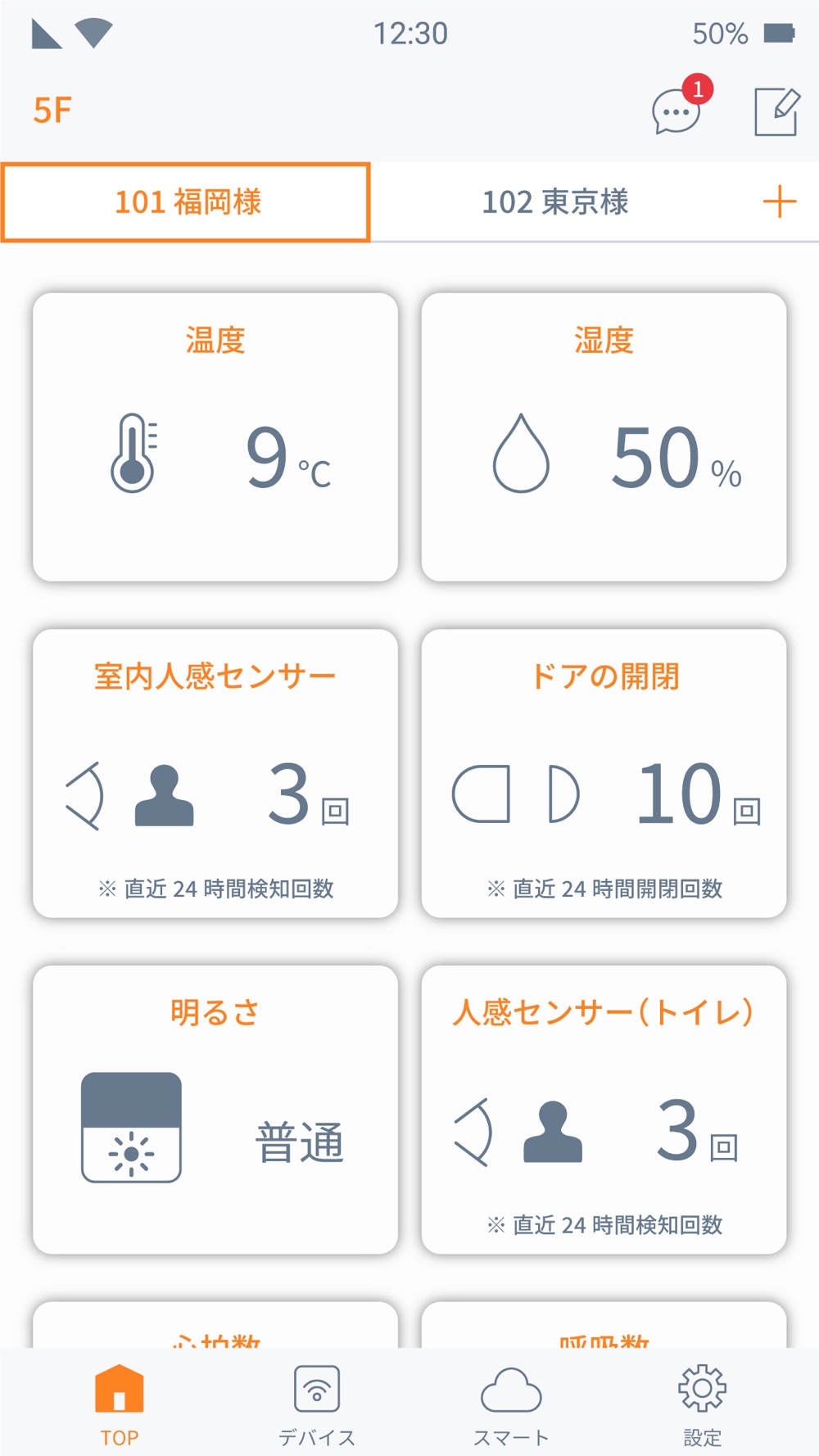Switch to the デバイス tab
Viewport: 819px width, 1456px height.
click(317, 1404)
